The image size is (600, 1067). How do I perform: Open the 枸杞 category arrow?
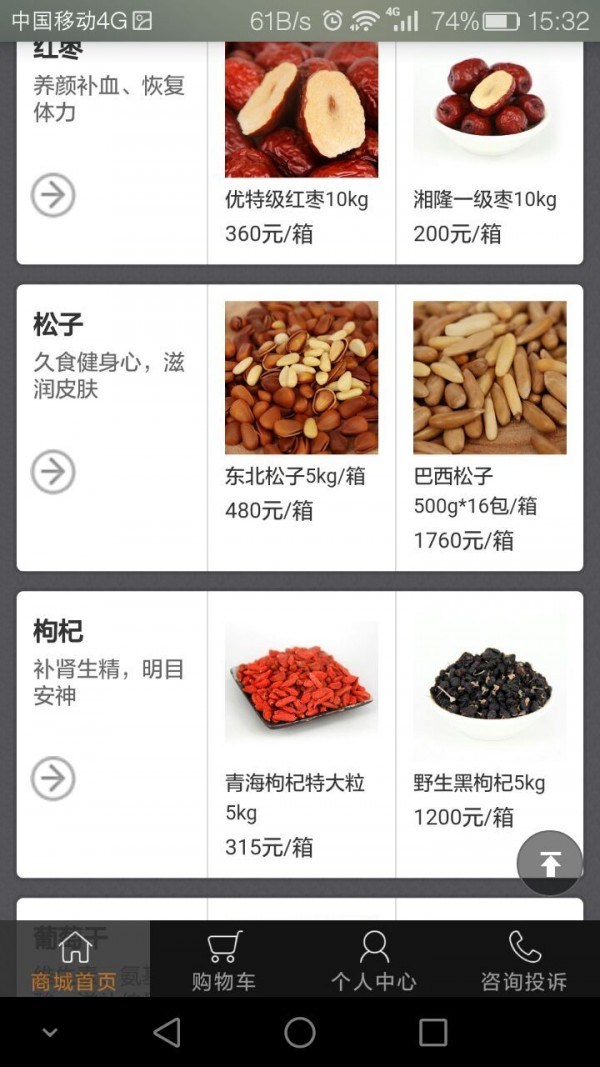[53, 779]
